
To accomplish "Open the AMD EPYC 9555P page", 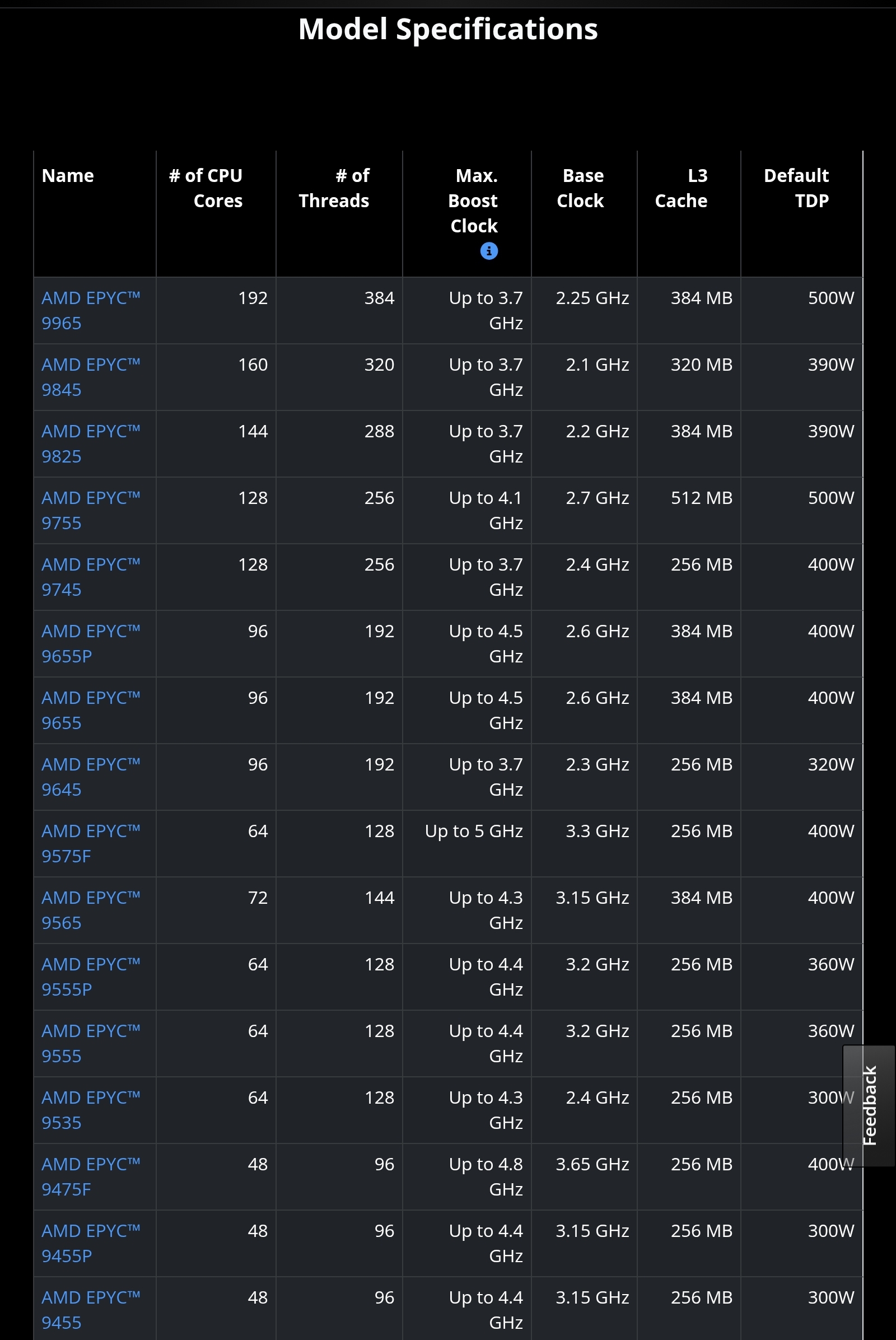I will [90, 977].
